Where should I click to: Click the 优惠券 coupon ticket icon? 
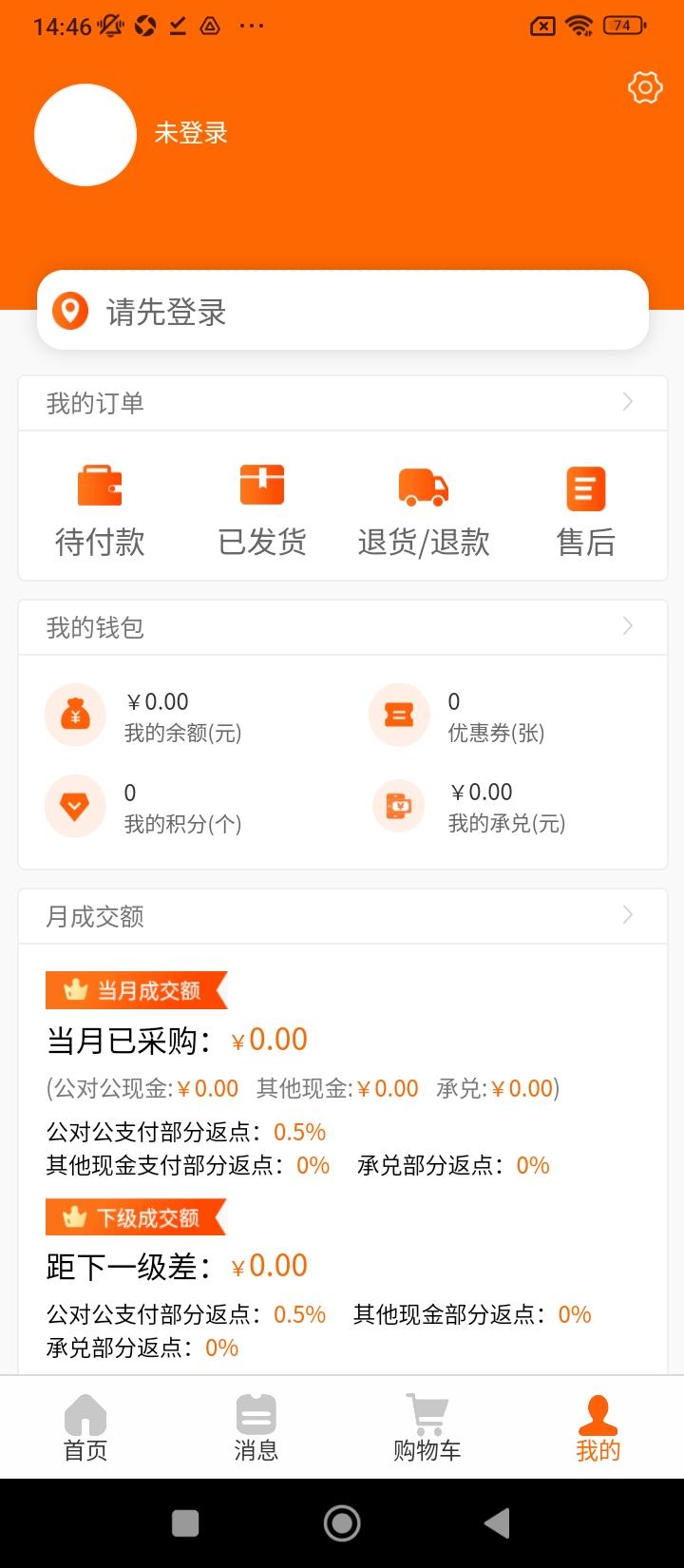coord(399,715)
